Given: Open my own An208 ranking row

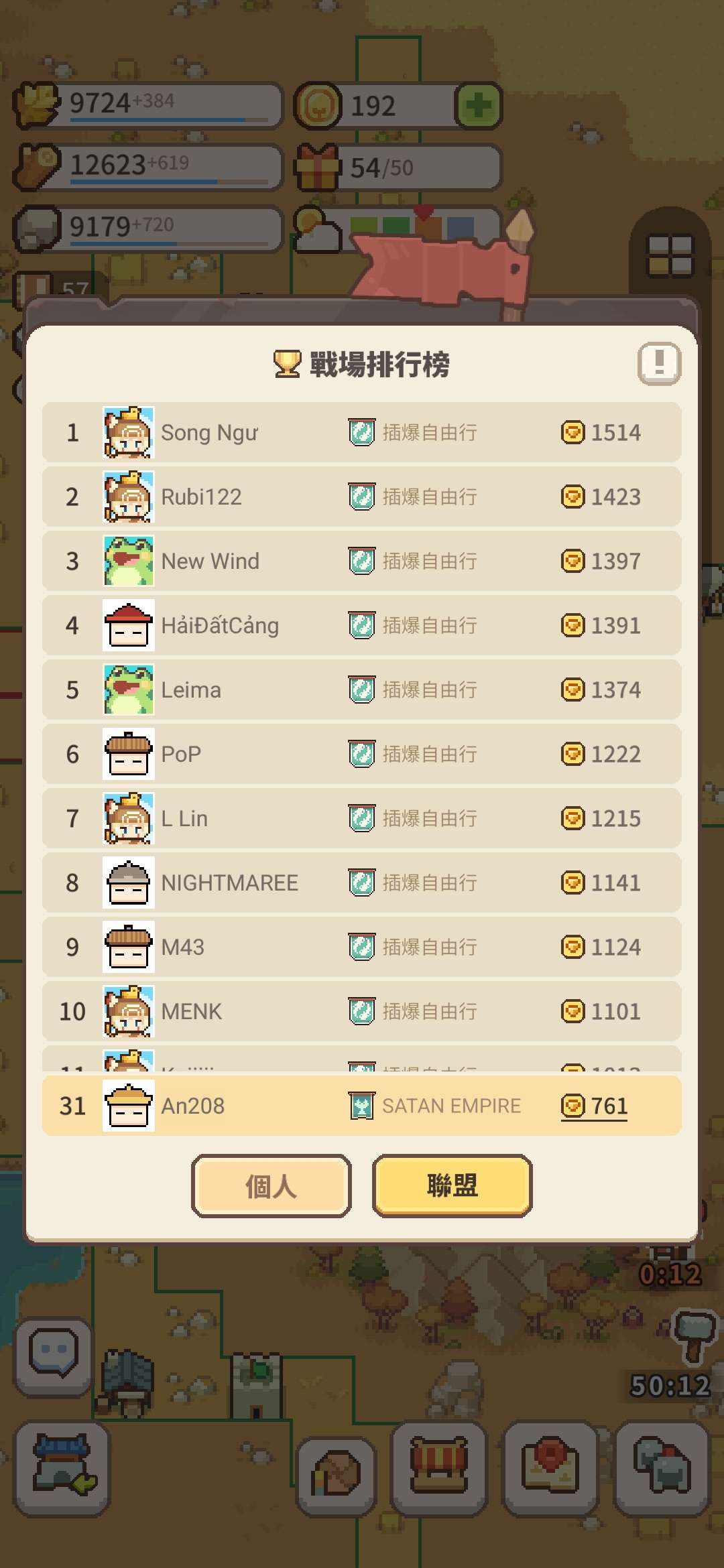Looking at the screenshot, I should click(361, 1106).
